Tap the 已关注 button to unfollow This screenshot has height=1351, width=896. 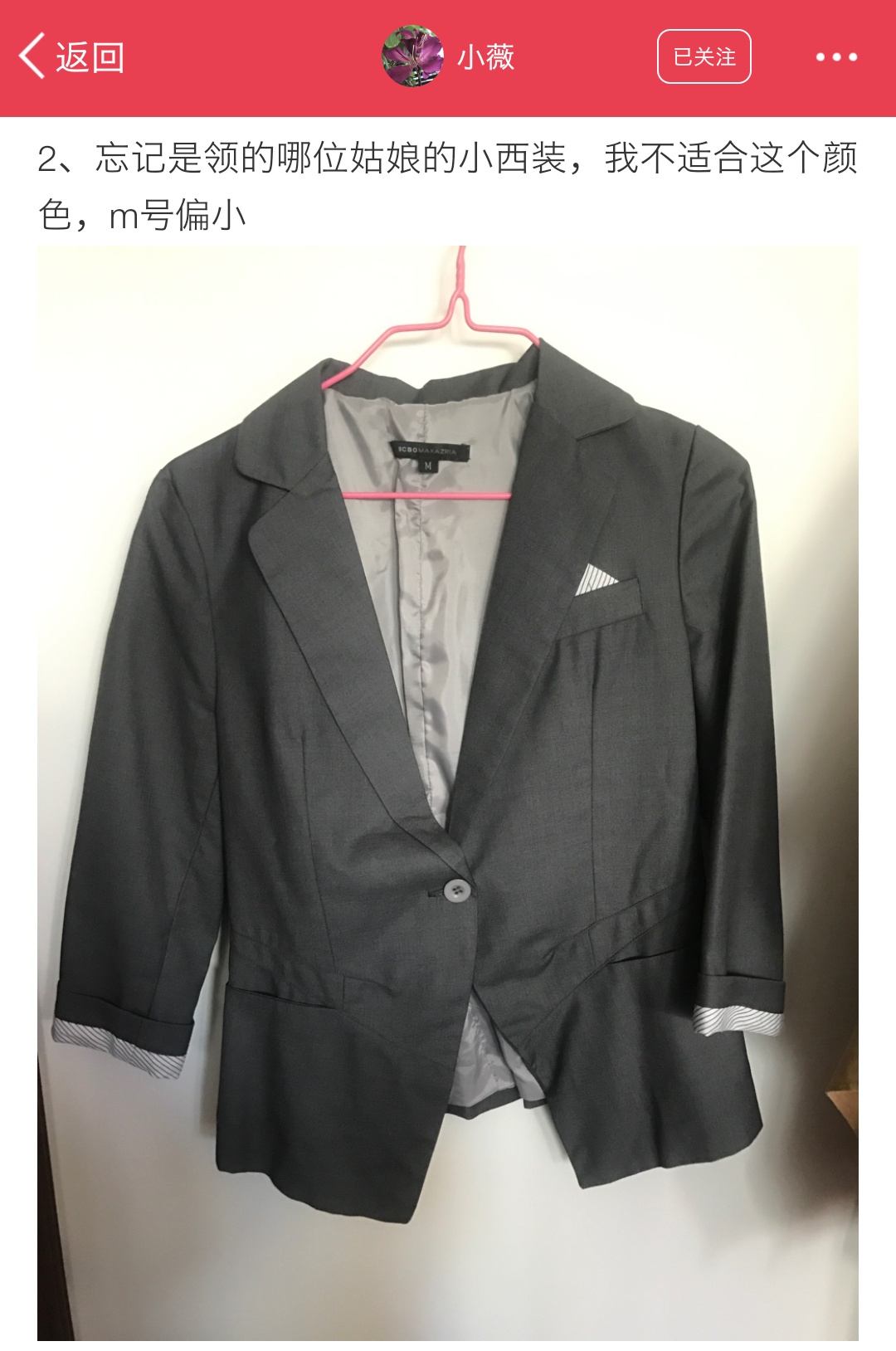[x=704, y=56]
